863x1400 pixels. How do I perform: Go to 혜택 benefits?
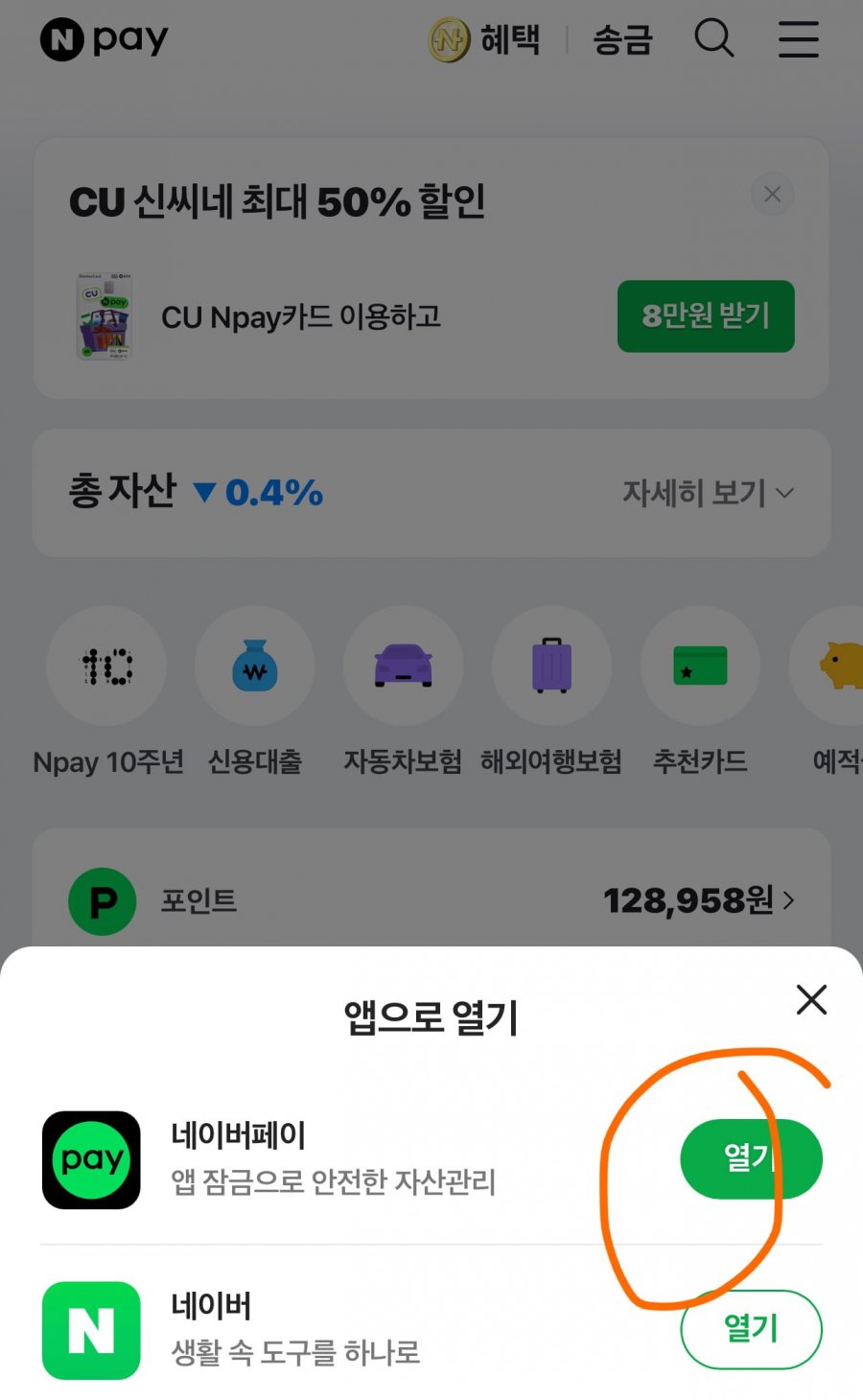click(485, 39)
